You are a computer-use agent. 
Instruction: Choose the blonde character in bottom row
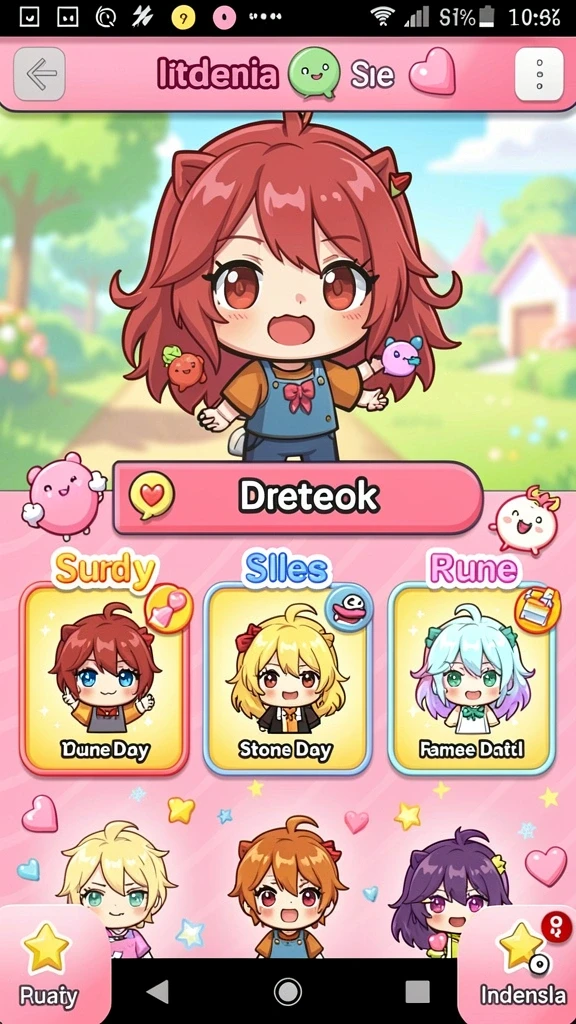116,888
